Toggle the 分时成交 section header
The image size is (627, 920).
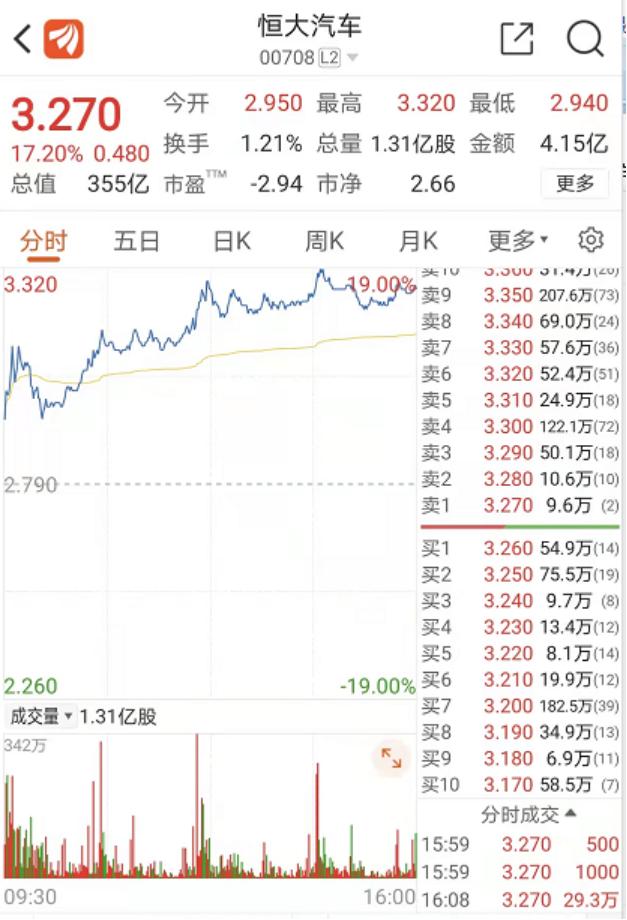click(x=527, y=813)
